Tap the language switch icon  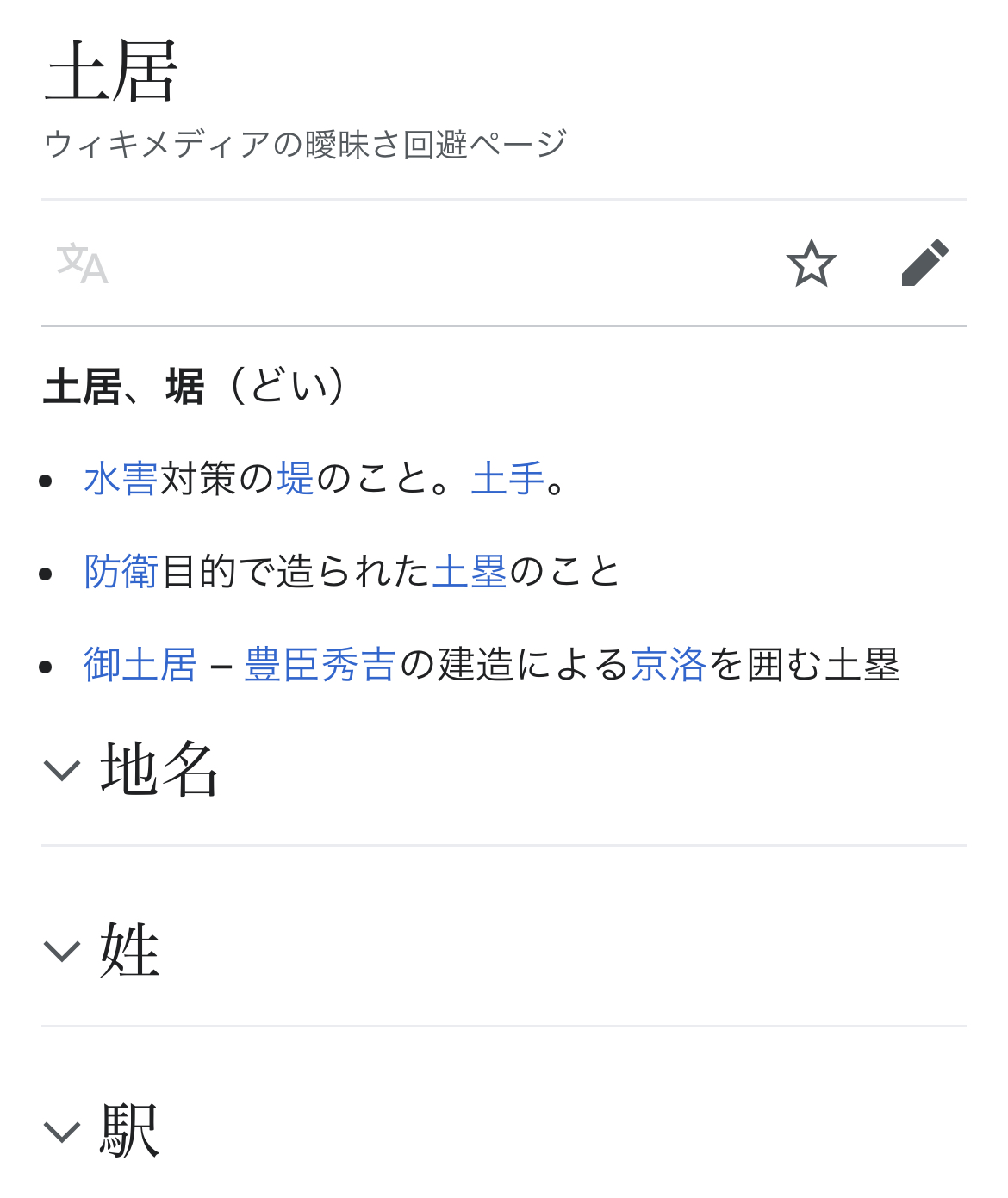click(82, 264)
